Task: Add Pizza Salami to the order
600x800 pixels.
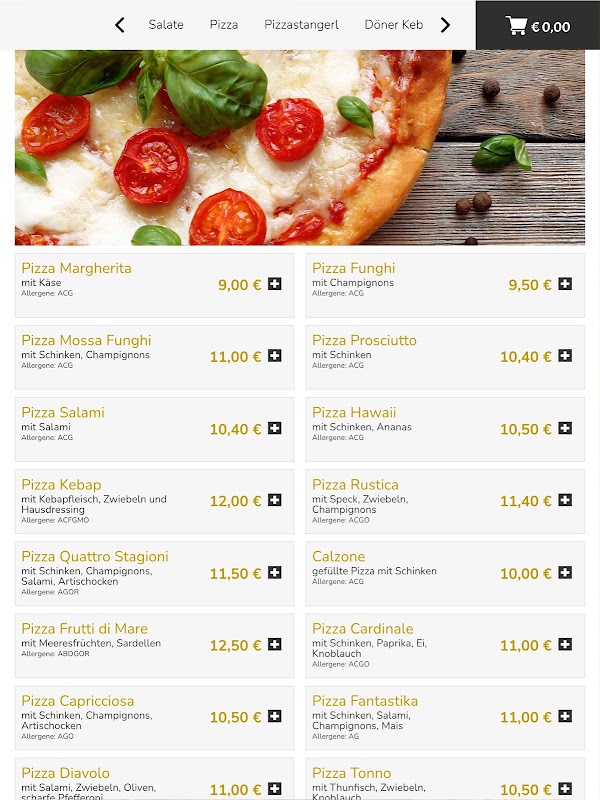Action: tap(275, 428)
